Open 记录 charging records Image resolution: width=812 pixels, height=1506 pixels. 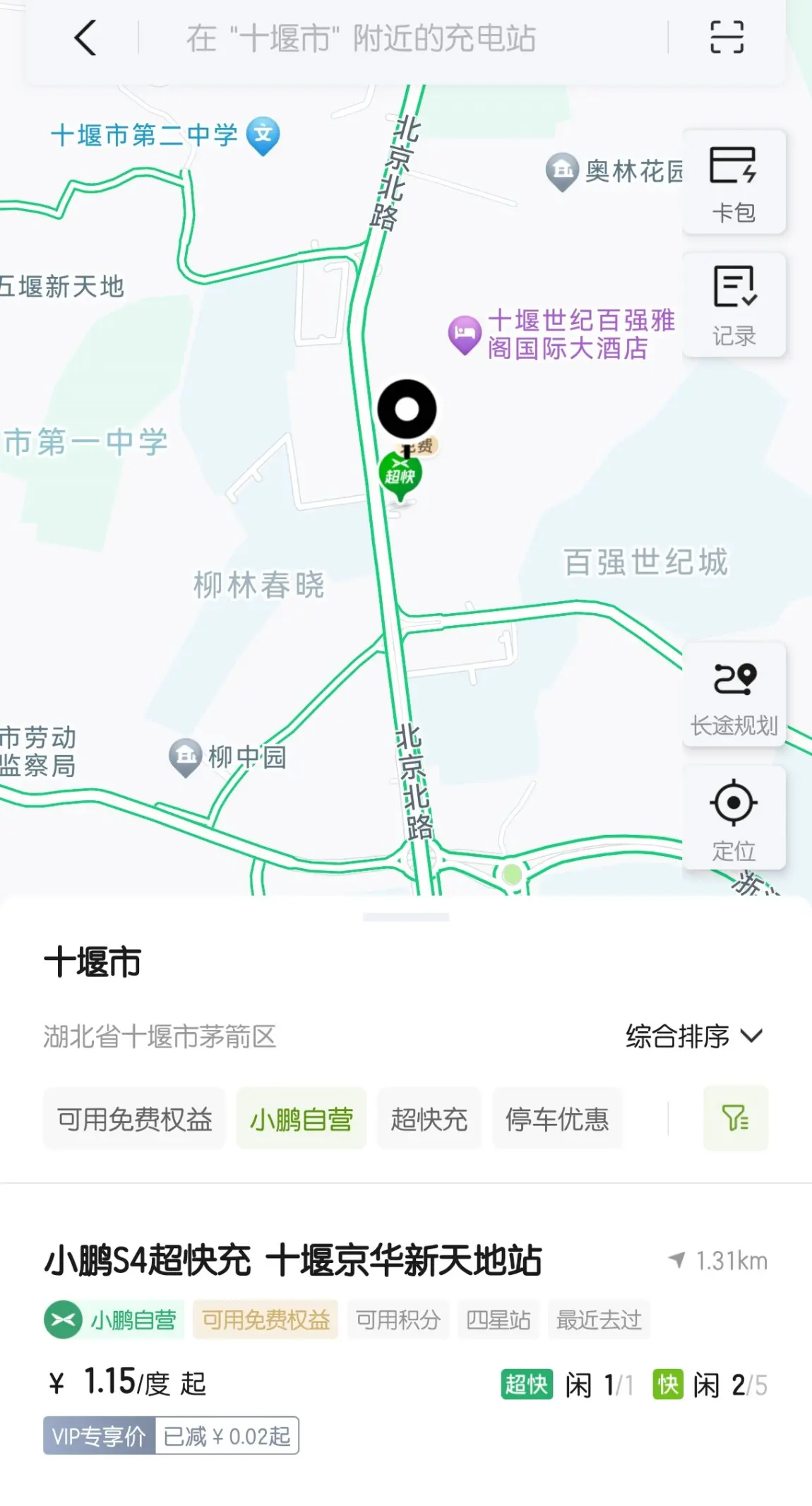point(734,305)
